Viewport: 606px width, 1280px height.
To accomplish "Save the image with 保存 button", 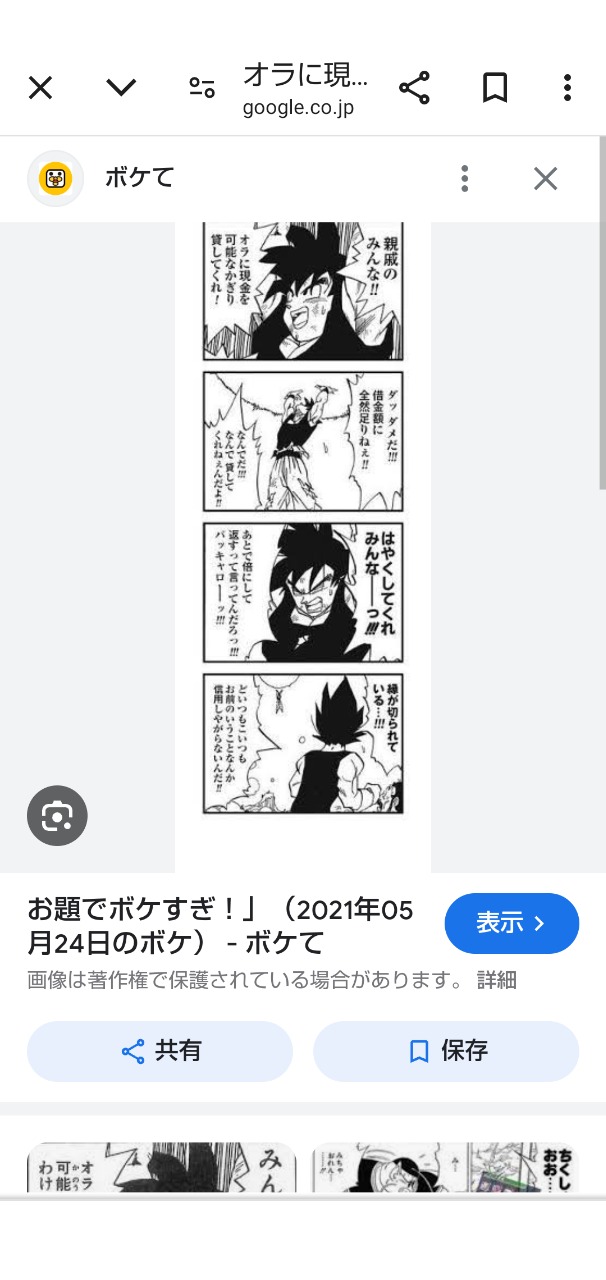I will 446,1051.
